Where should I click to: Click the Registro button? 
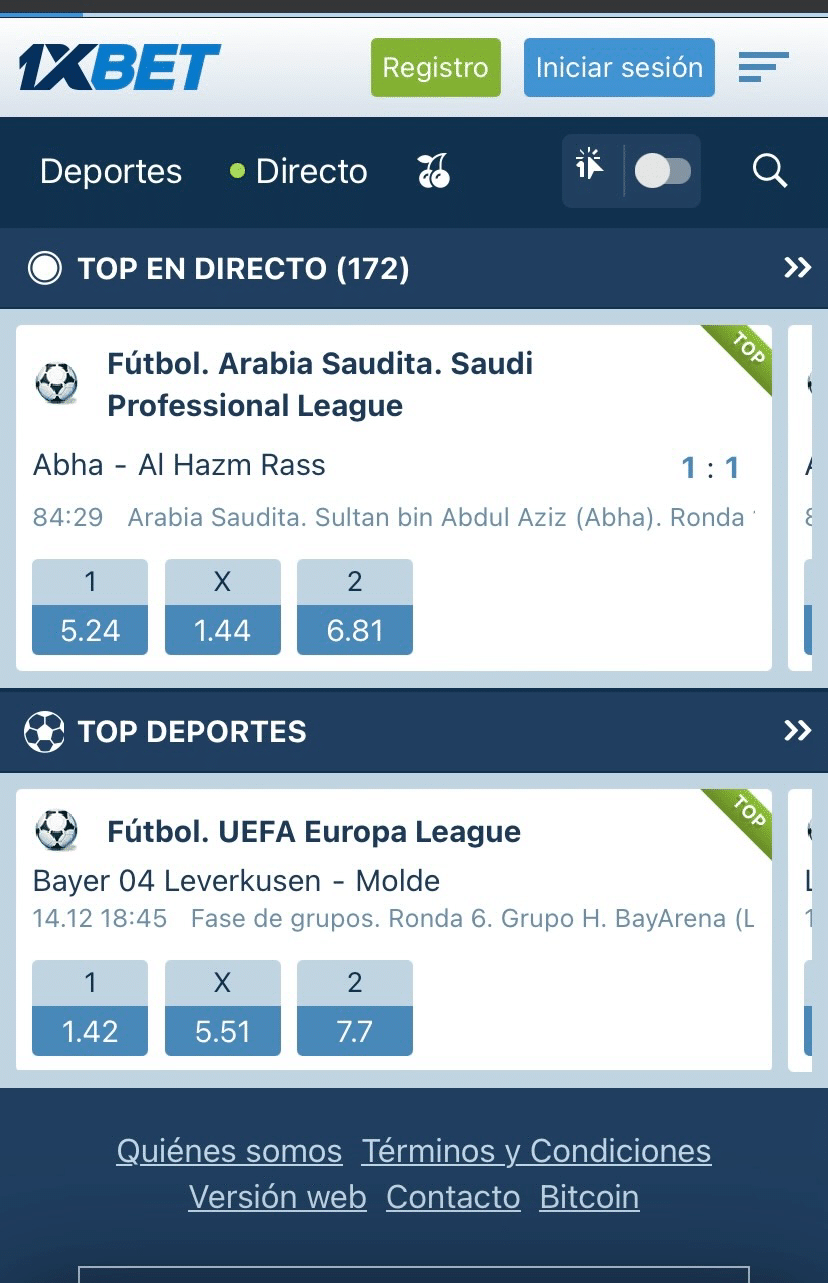[x=435, y=68]
